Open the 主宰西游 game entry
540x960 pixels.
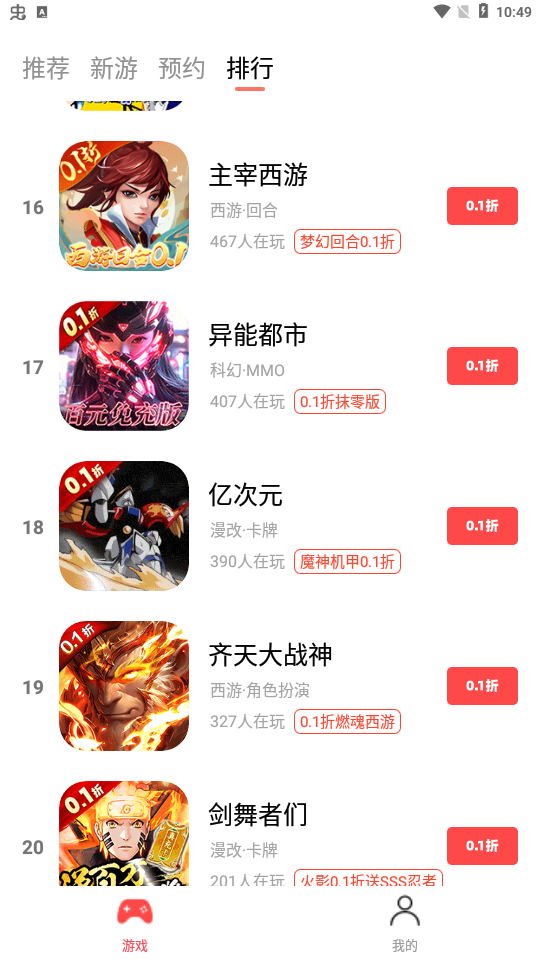(x=270, y=206)
